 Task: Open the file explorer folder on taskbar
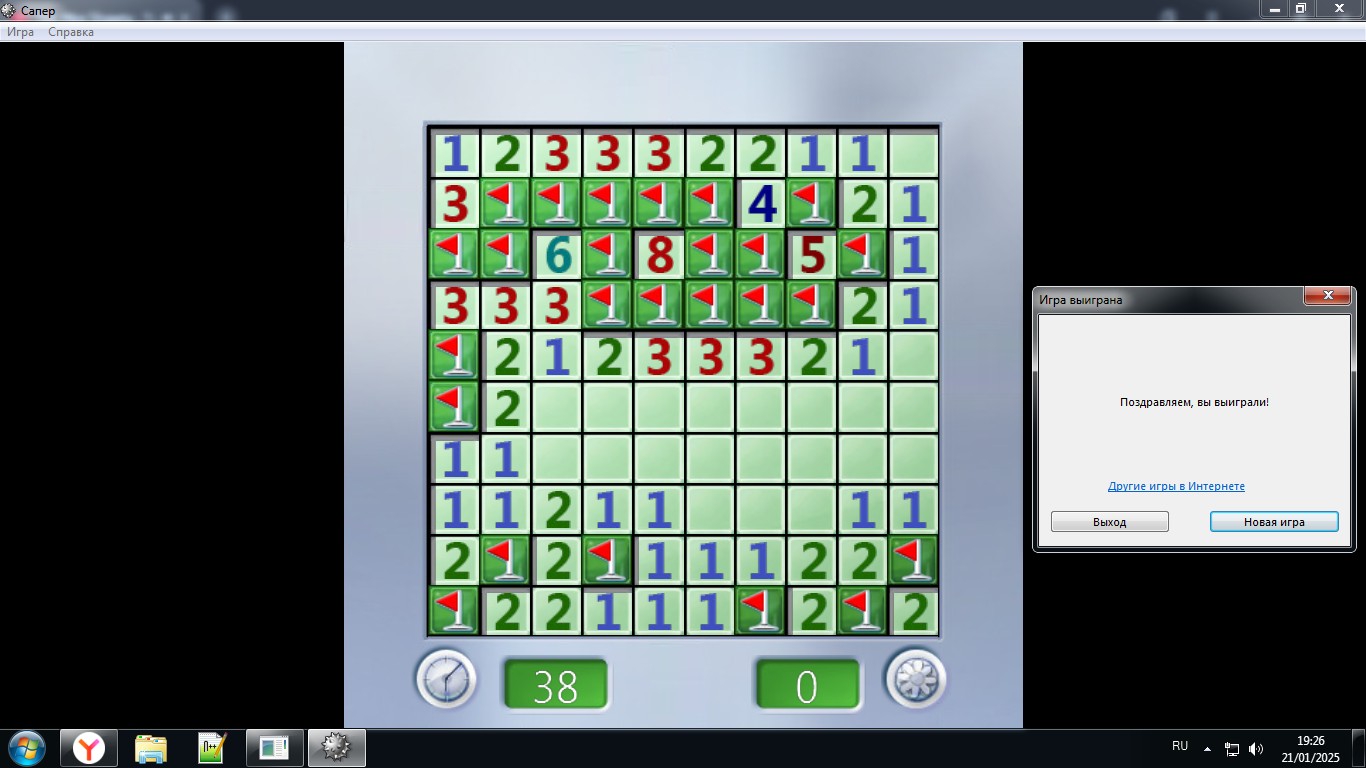[x=151, y=748]
